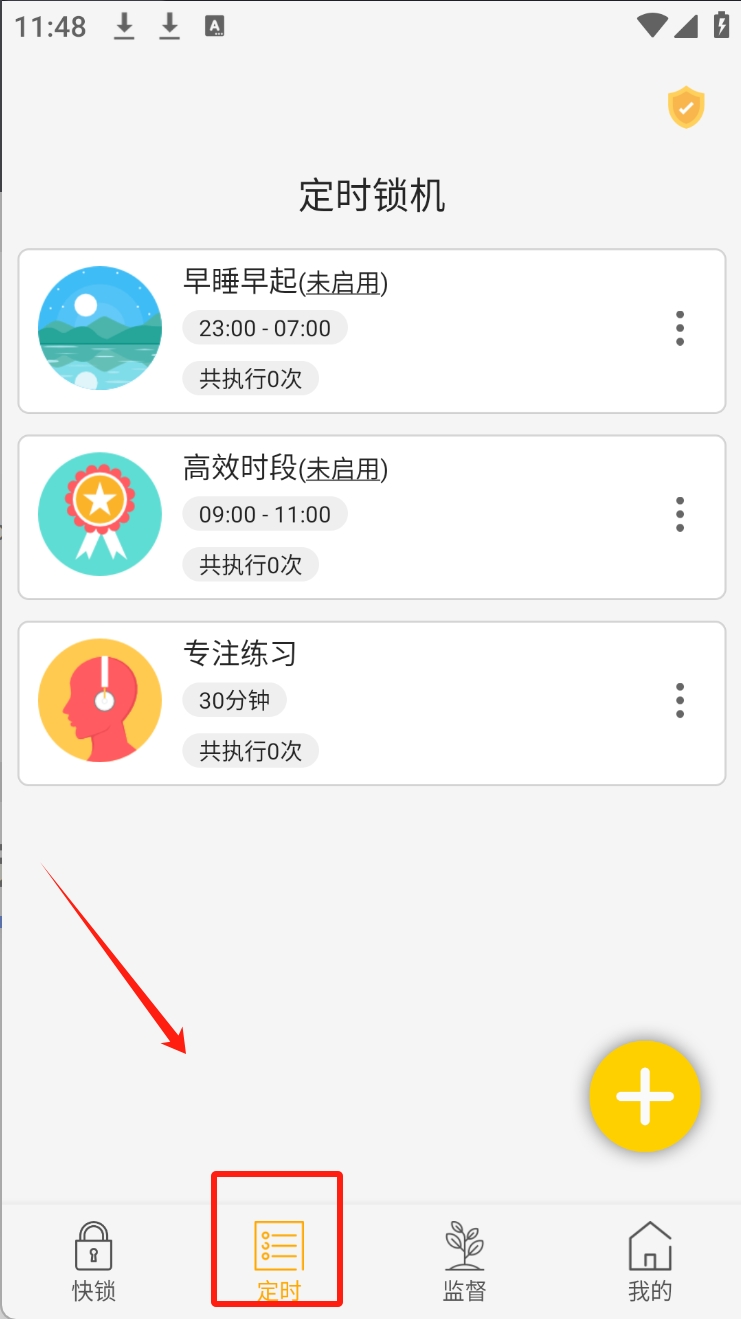This screenshot has width=741, height=1319.
Task: Switch to the 快锁 tab
Action: tap(93, 1261)
